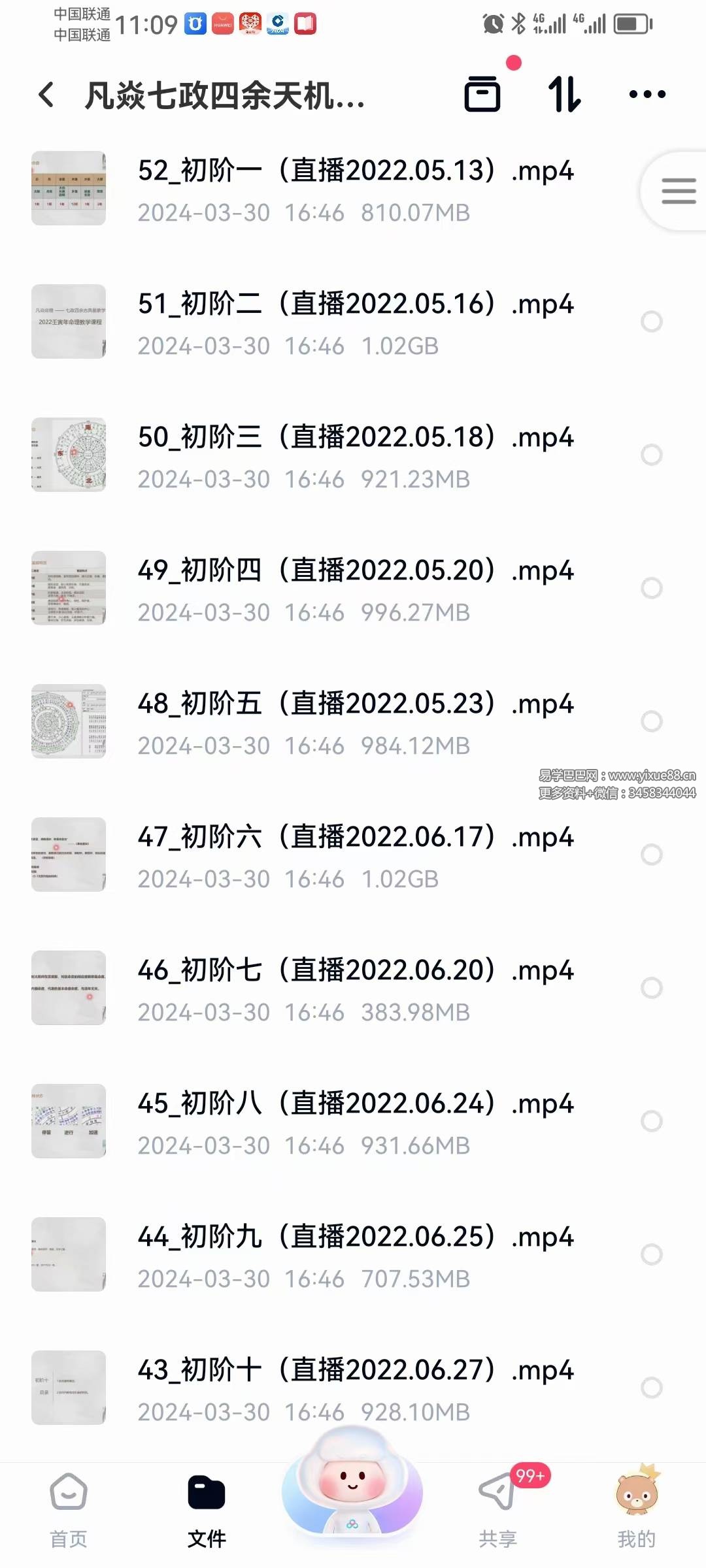Switch to the 首页 tab
706x1568 pixels.
coord(69,1511)
